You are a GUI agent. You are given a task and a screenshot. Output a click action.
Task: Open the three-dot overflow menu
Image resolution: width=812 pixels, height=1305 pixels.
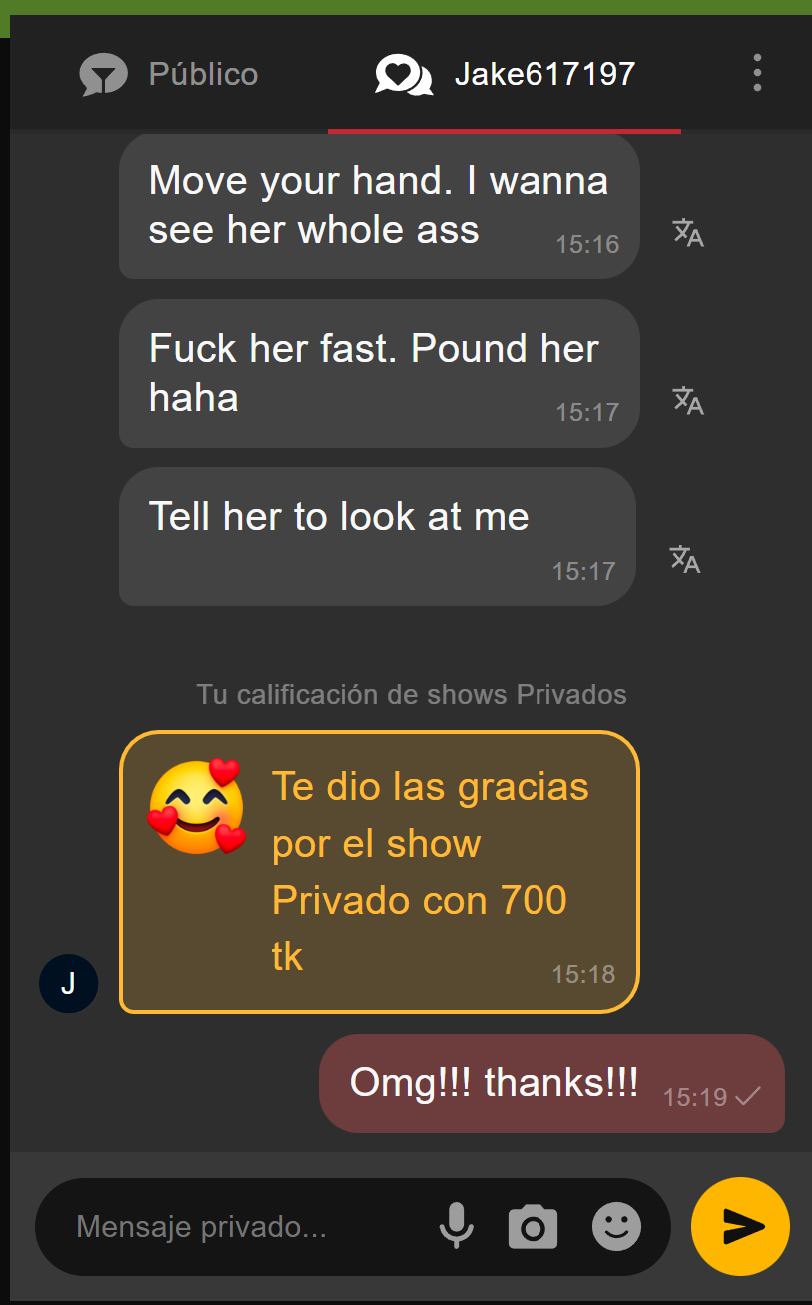coord(757,73)
